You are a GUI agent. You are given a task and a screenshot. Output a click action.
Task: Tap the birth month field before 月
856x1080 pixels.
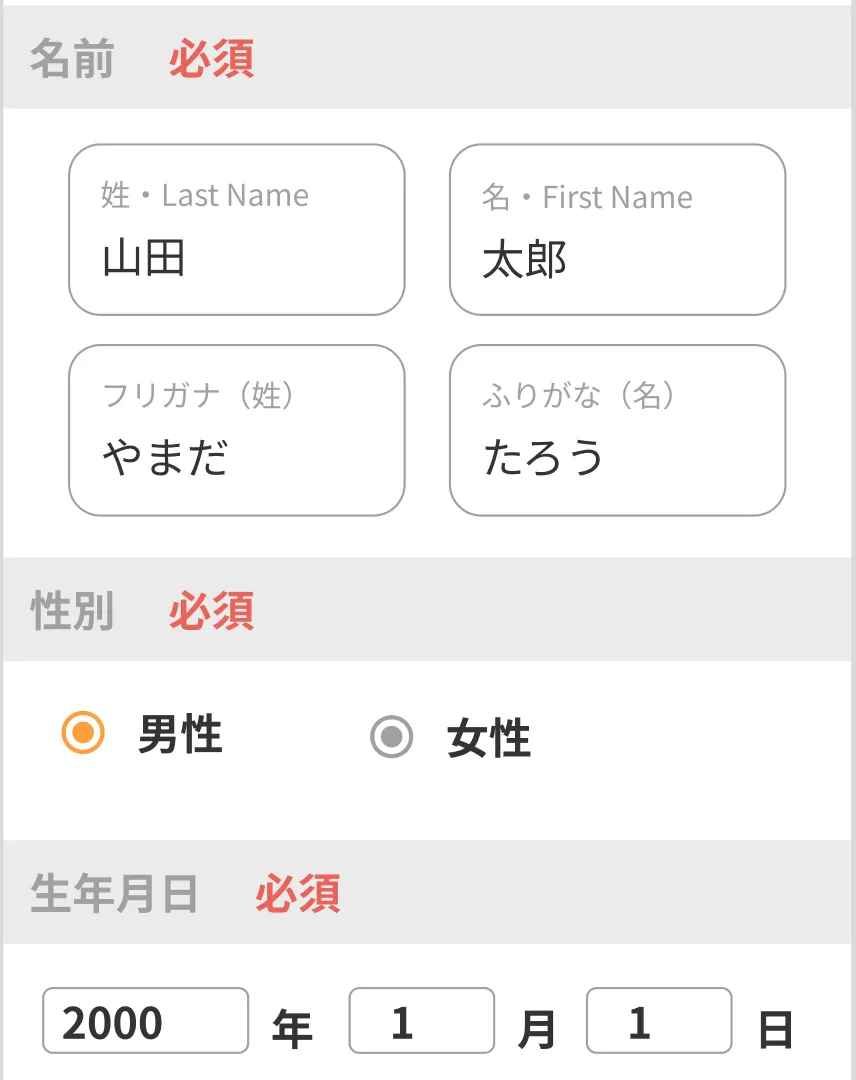(x=421, y=1021)
